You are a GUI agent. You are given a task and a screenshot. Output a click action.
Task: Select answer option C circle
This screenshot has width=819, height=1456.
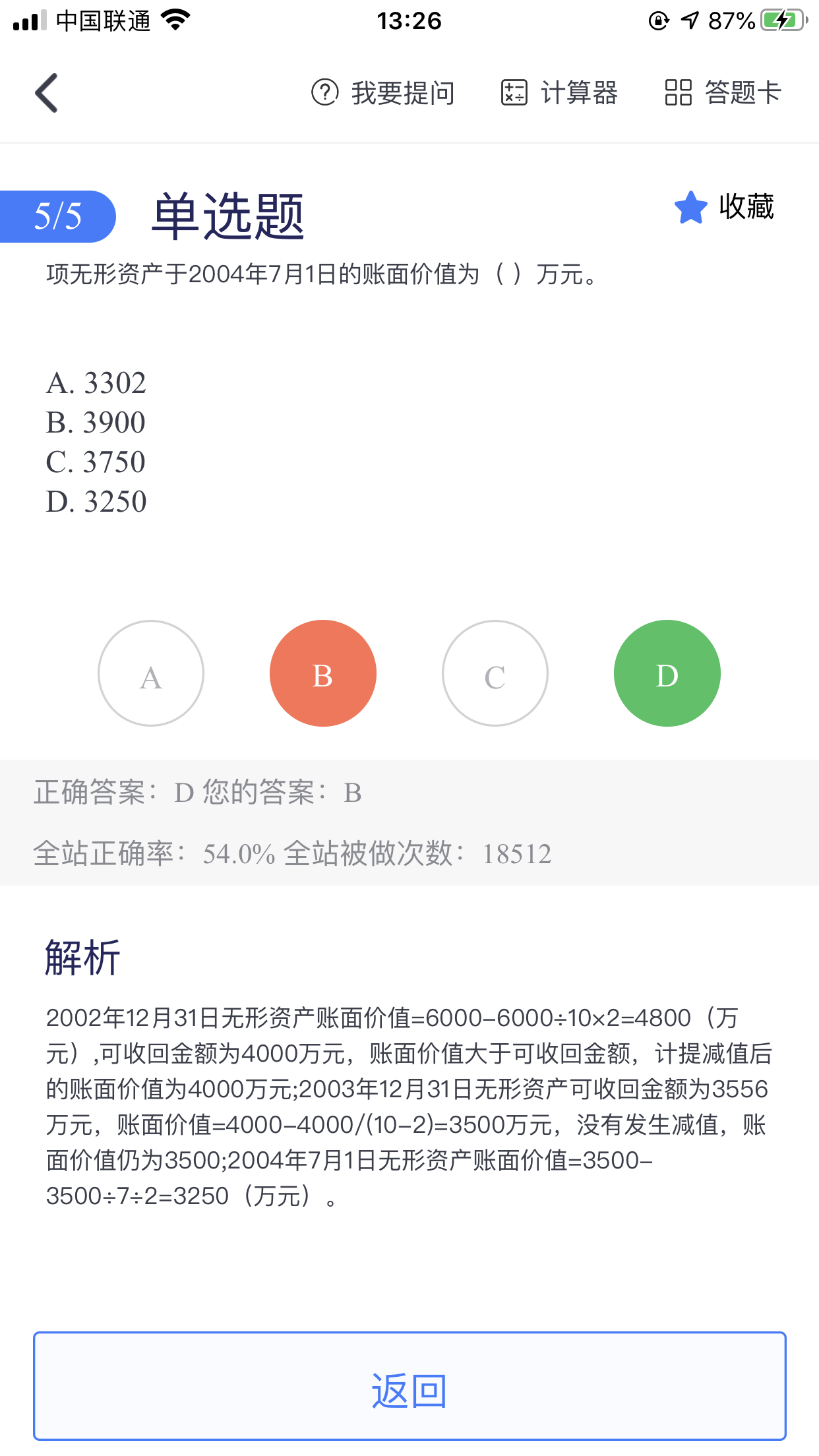tap(495, 673)
